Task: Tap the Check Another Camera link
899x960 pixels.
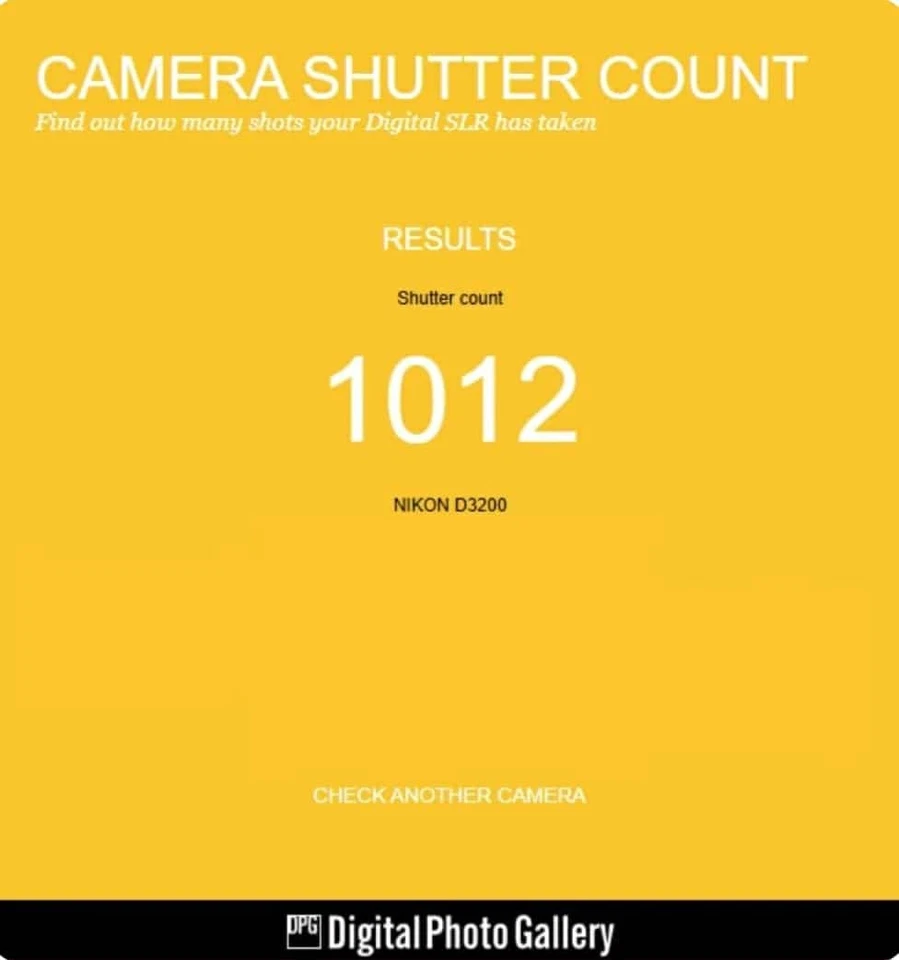Action: [449, 796]
